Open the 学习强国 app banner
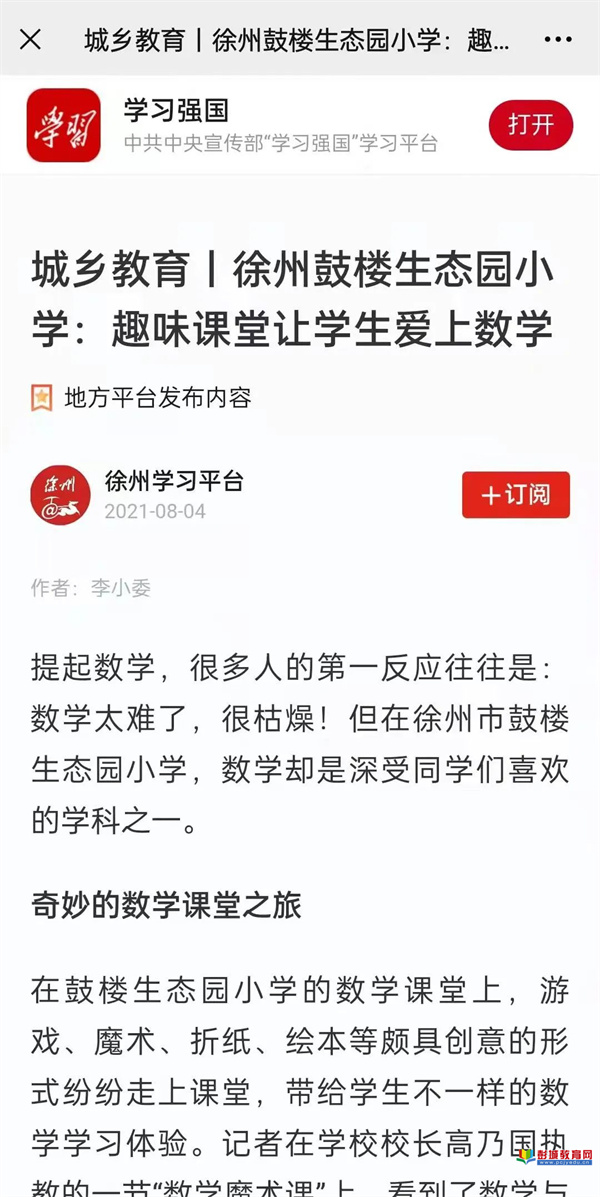Screen dimensions: 600x1197 coord(175,110)
